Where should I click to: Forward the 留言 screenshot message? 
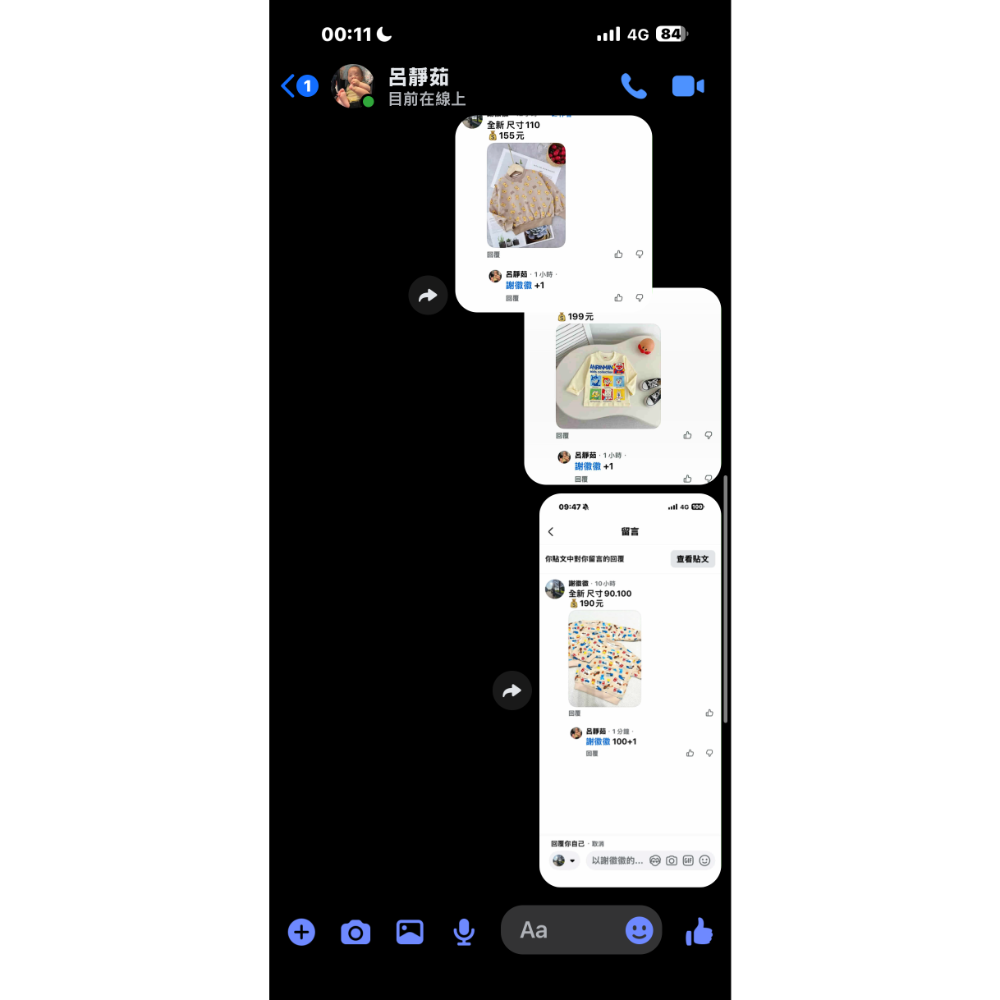pos(512,691)
